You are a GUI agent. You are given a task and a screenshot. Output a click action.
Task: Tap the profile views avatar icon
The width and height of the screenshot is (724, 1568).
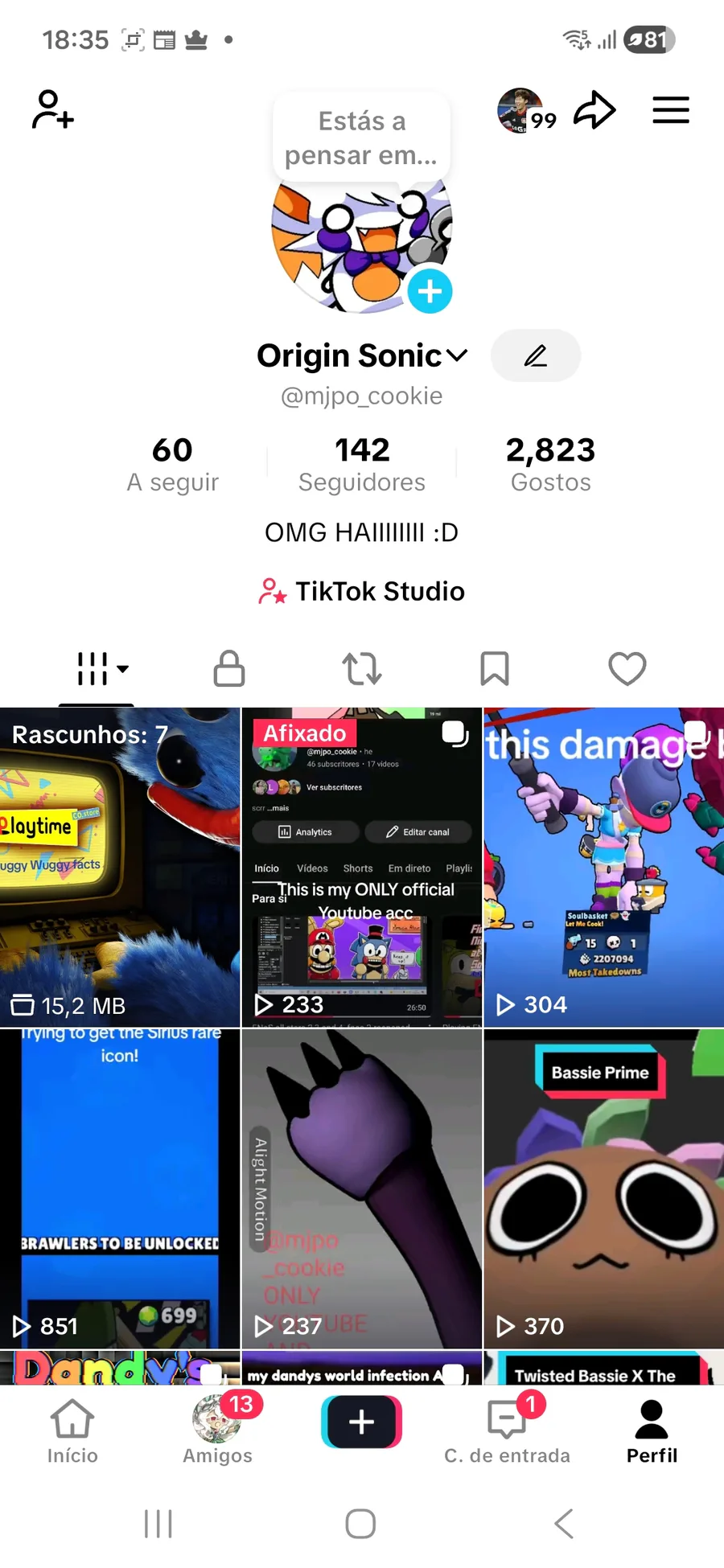[520, 110]
